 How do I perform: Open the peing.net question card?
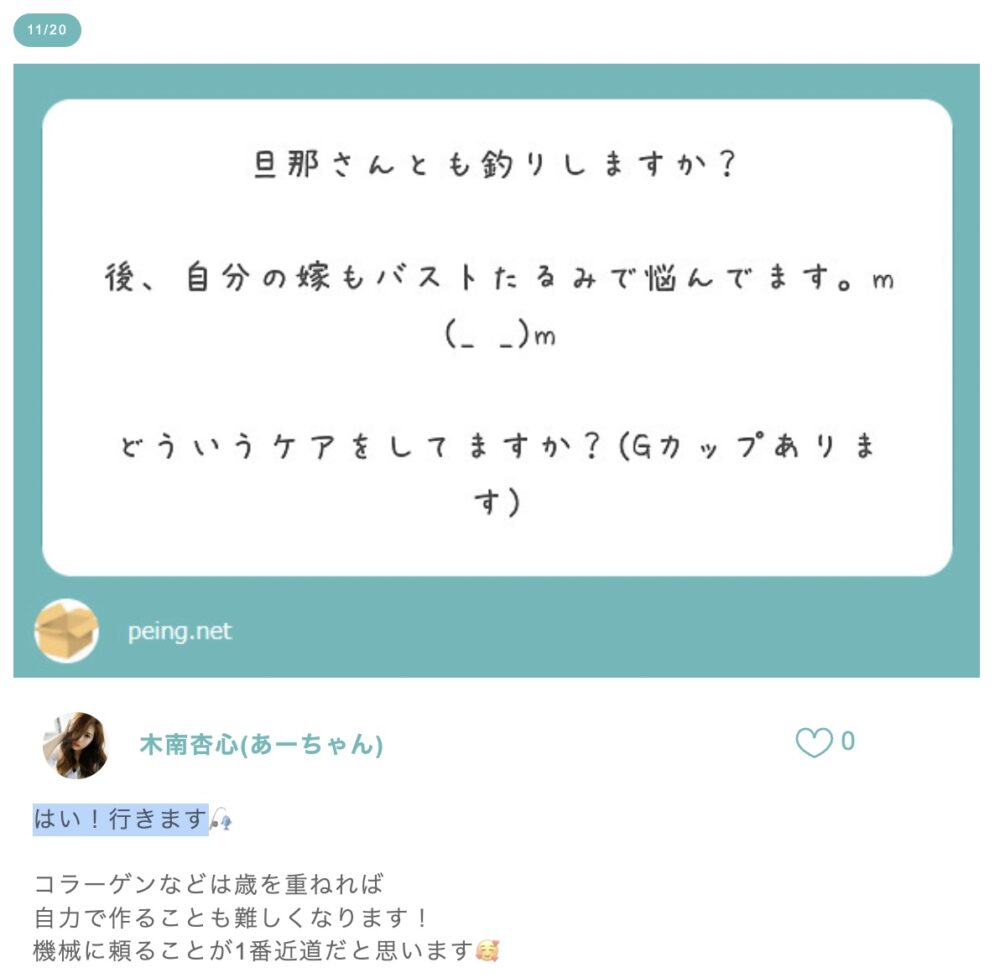click(497, 337)
